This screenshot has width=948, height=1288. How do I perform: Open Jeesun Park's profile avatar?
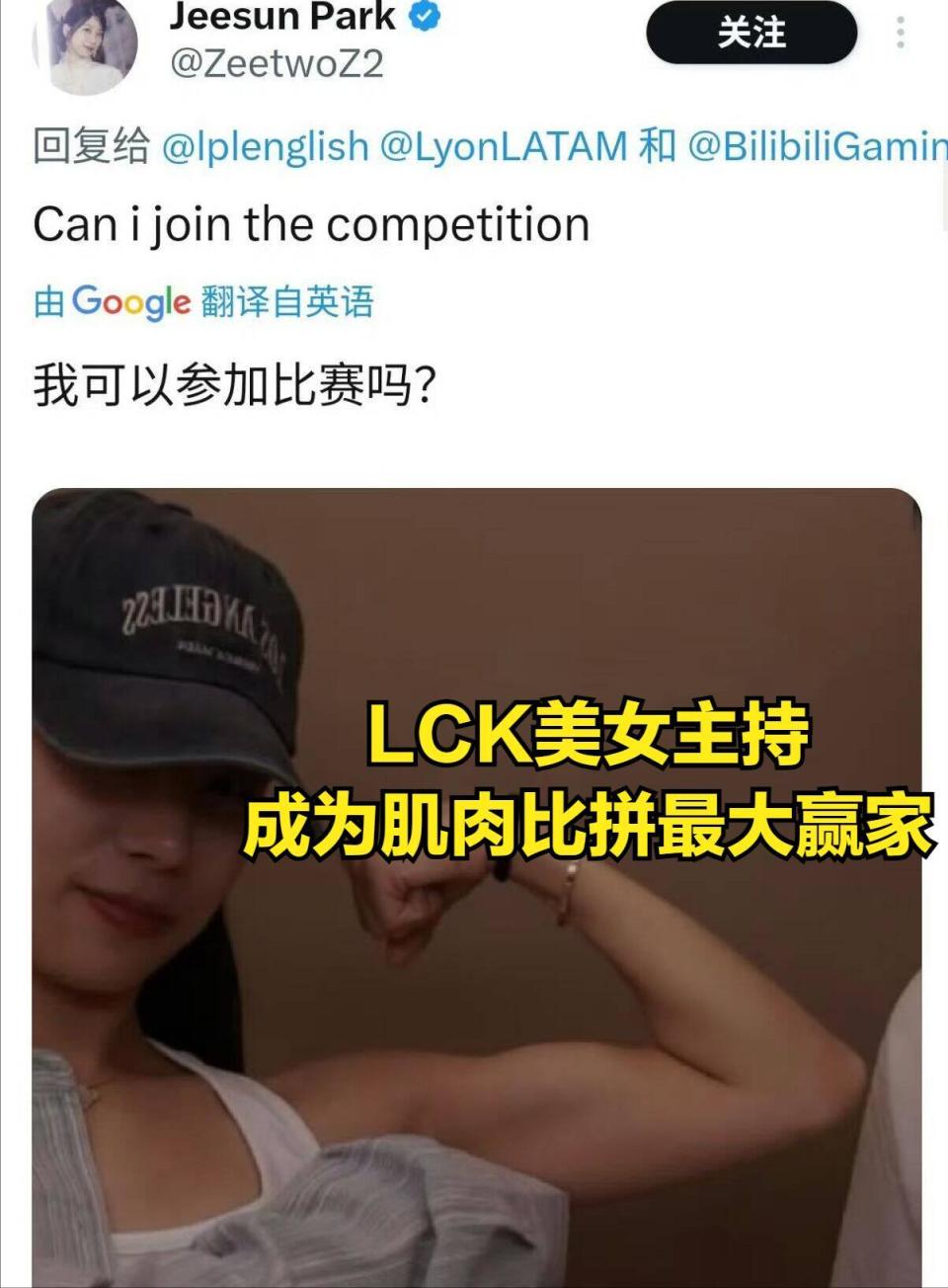coord(87,44)
